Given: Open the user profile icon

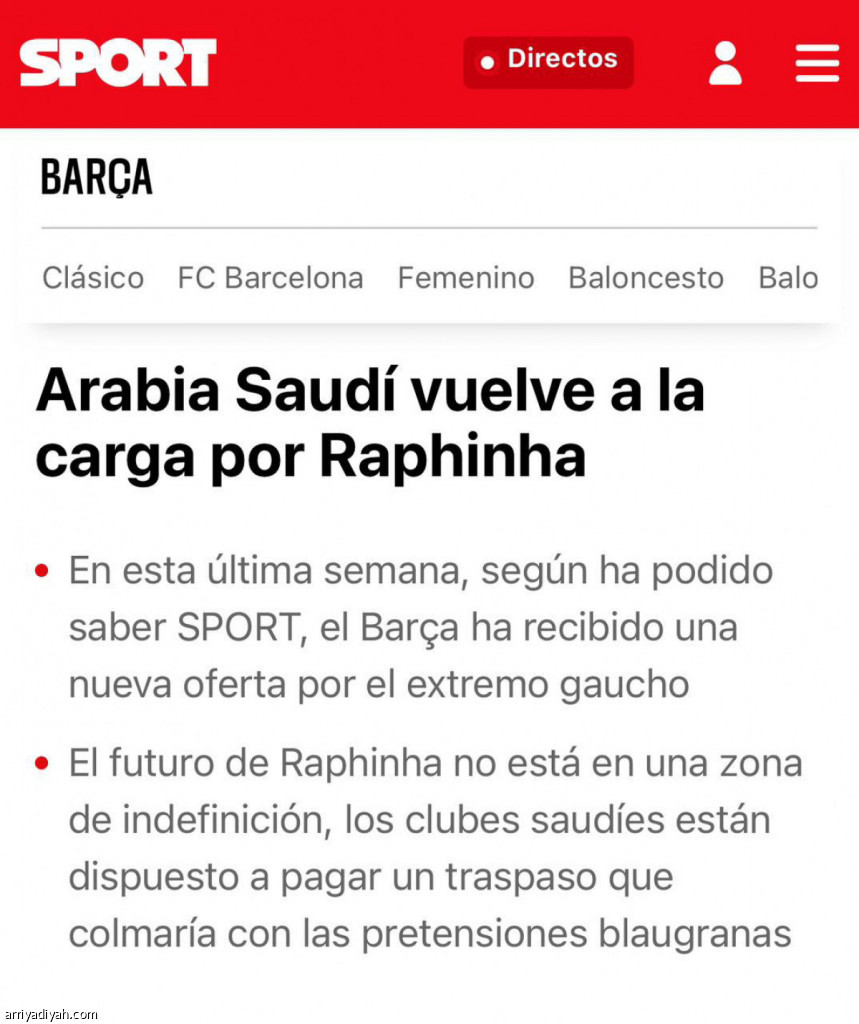Looking at the screenshot, I should pyautogui.click(x=725, y=63).
